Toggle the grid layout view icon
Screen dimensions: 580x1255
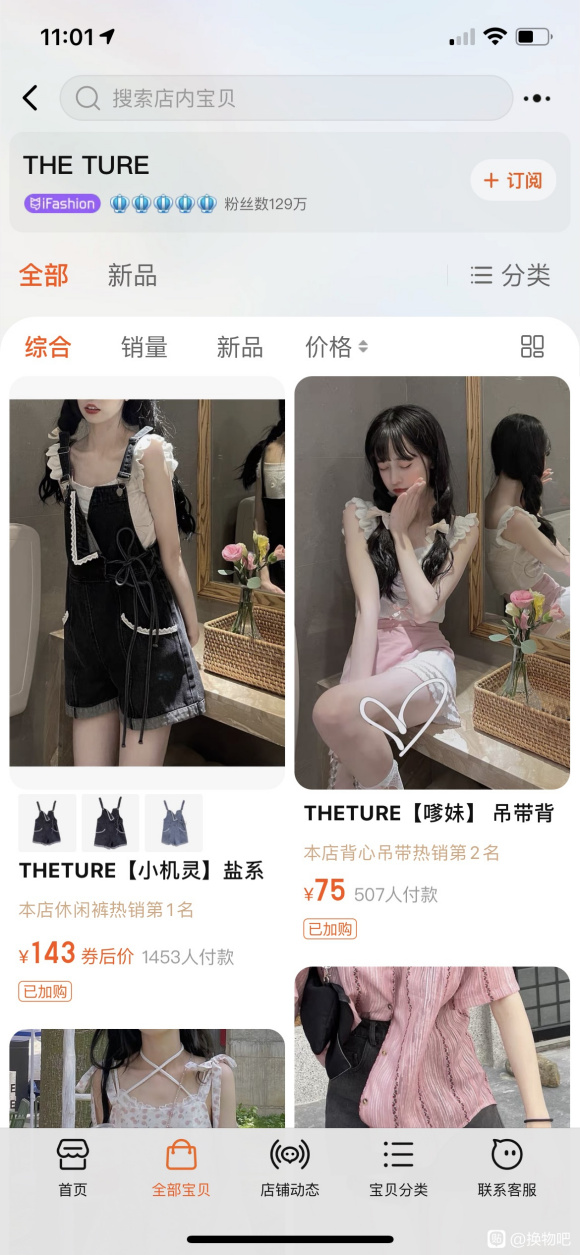click(533, 346)
